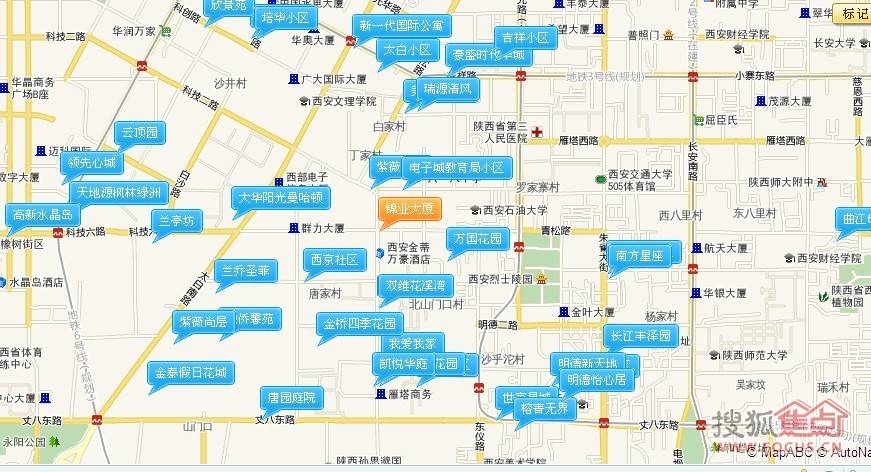Open the 云顶园 map marker
Screen dimensions: 871x472
tap(139, 132)
